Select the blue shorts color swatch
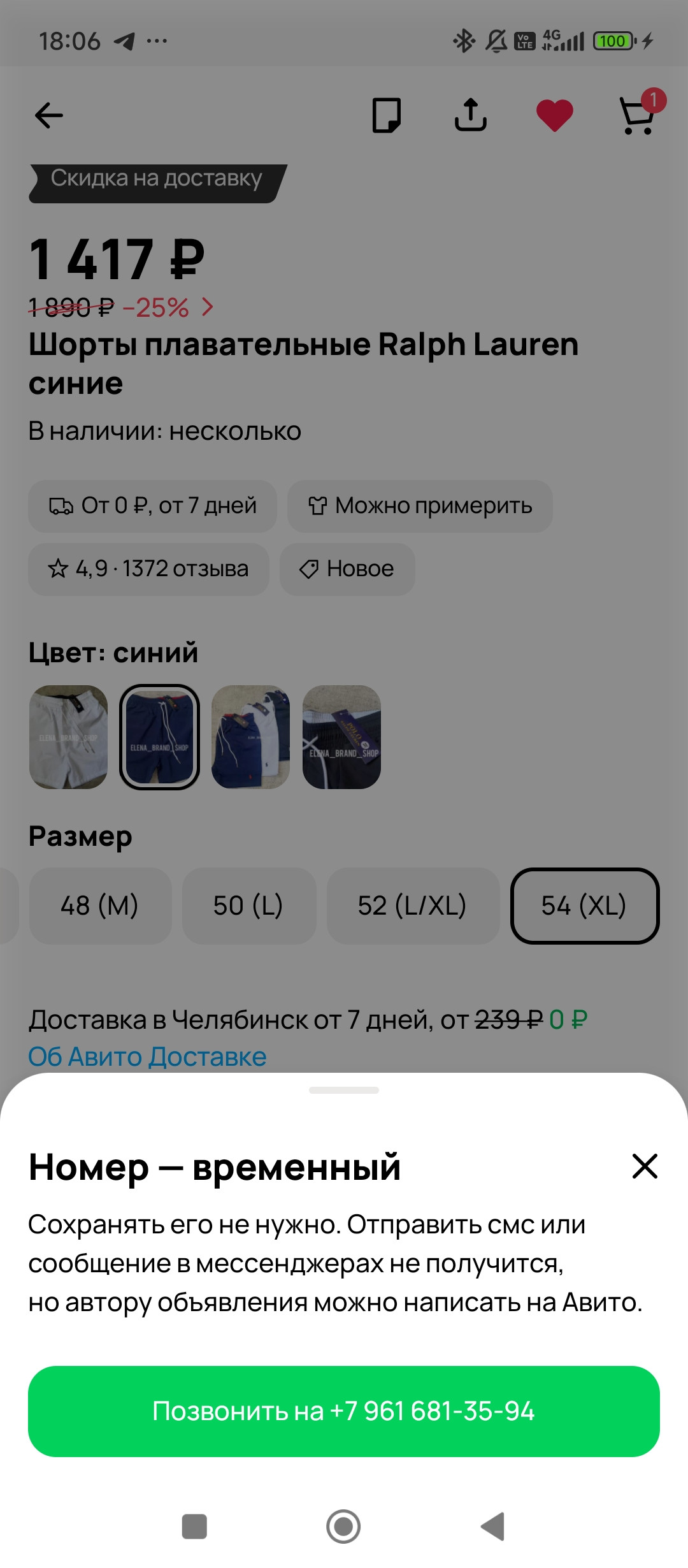688x1568 pixels. click(159, 737)
